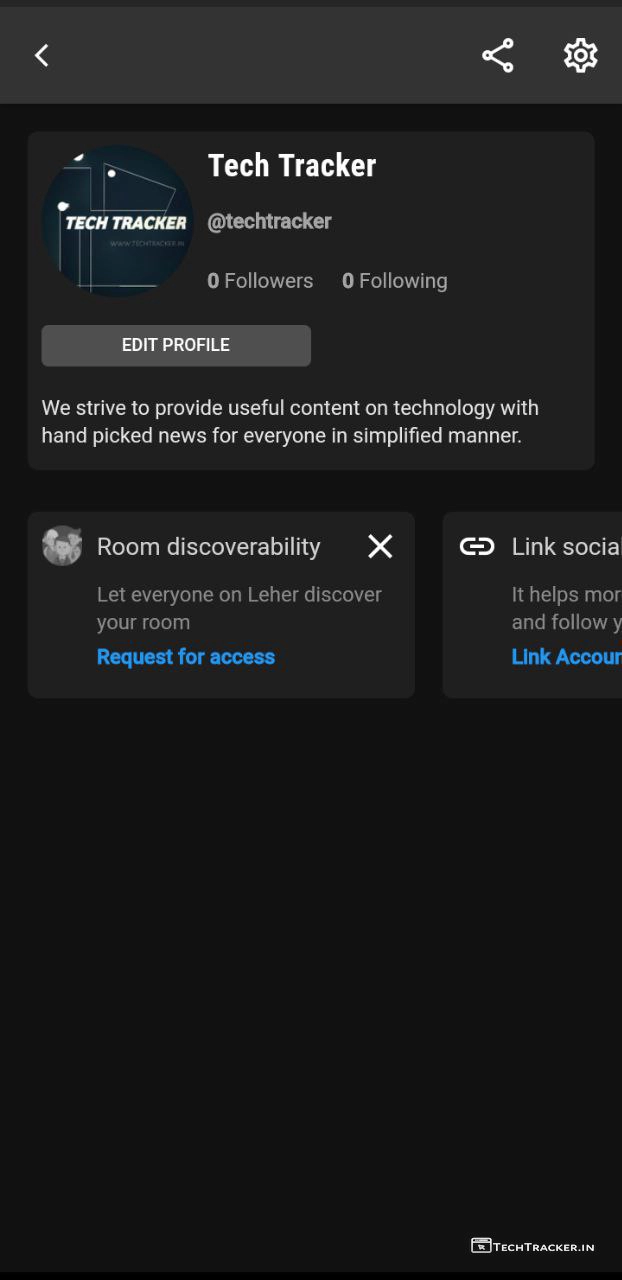The image size is (622, 1280).
Task: Tap Request for access link
Action: click(186, 657)
